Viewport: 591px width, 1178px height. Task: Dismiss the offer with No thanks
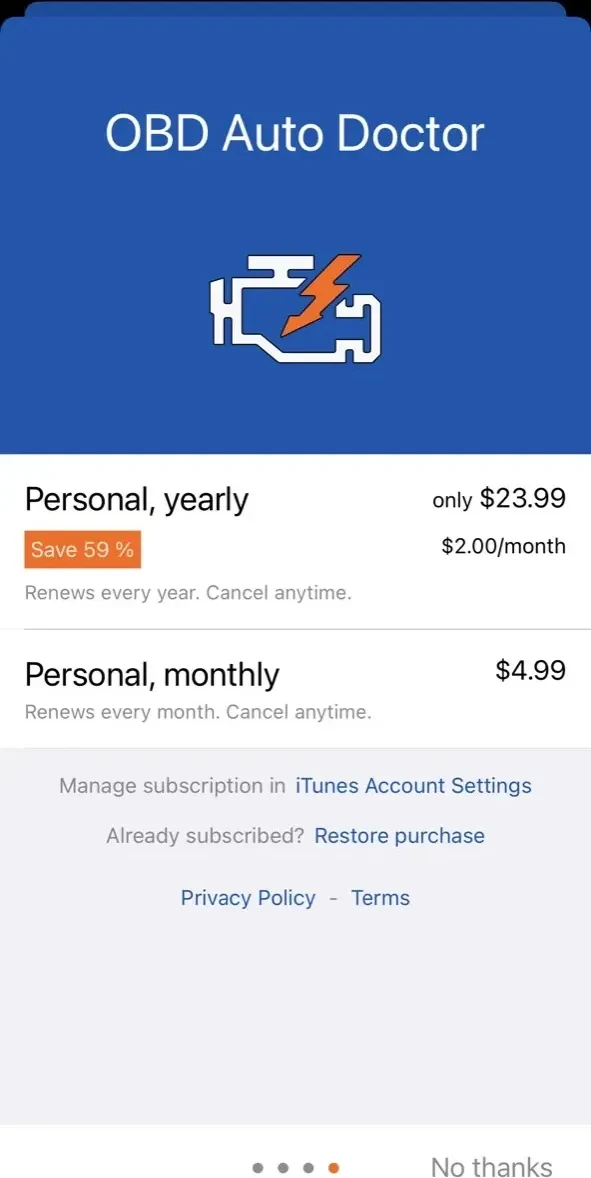click(491, 1167)
